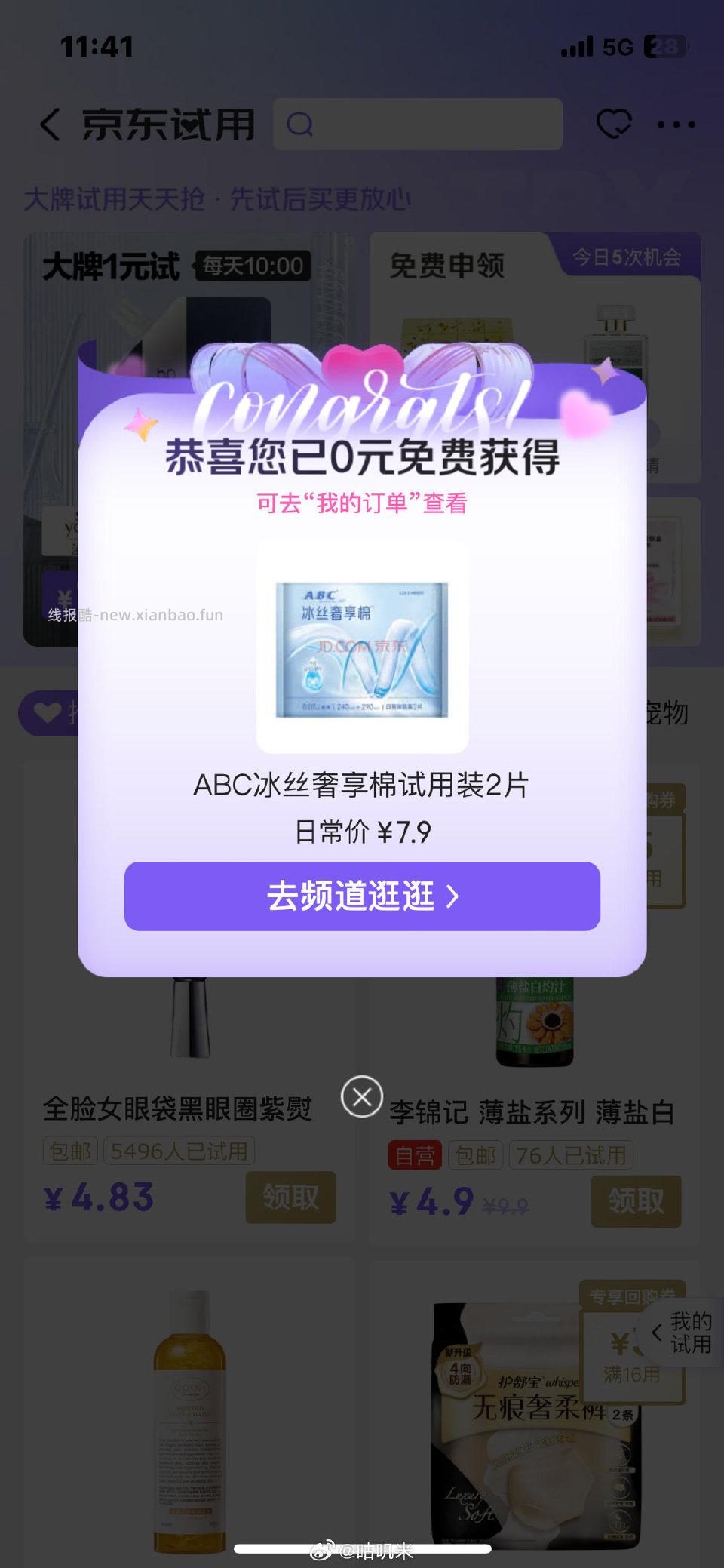Tap the heart icon on the category bar
Viewport: 724px width, 1568px height.
pyautogui.click(x=47, y=712)
